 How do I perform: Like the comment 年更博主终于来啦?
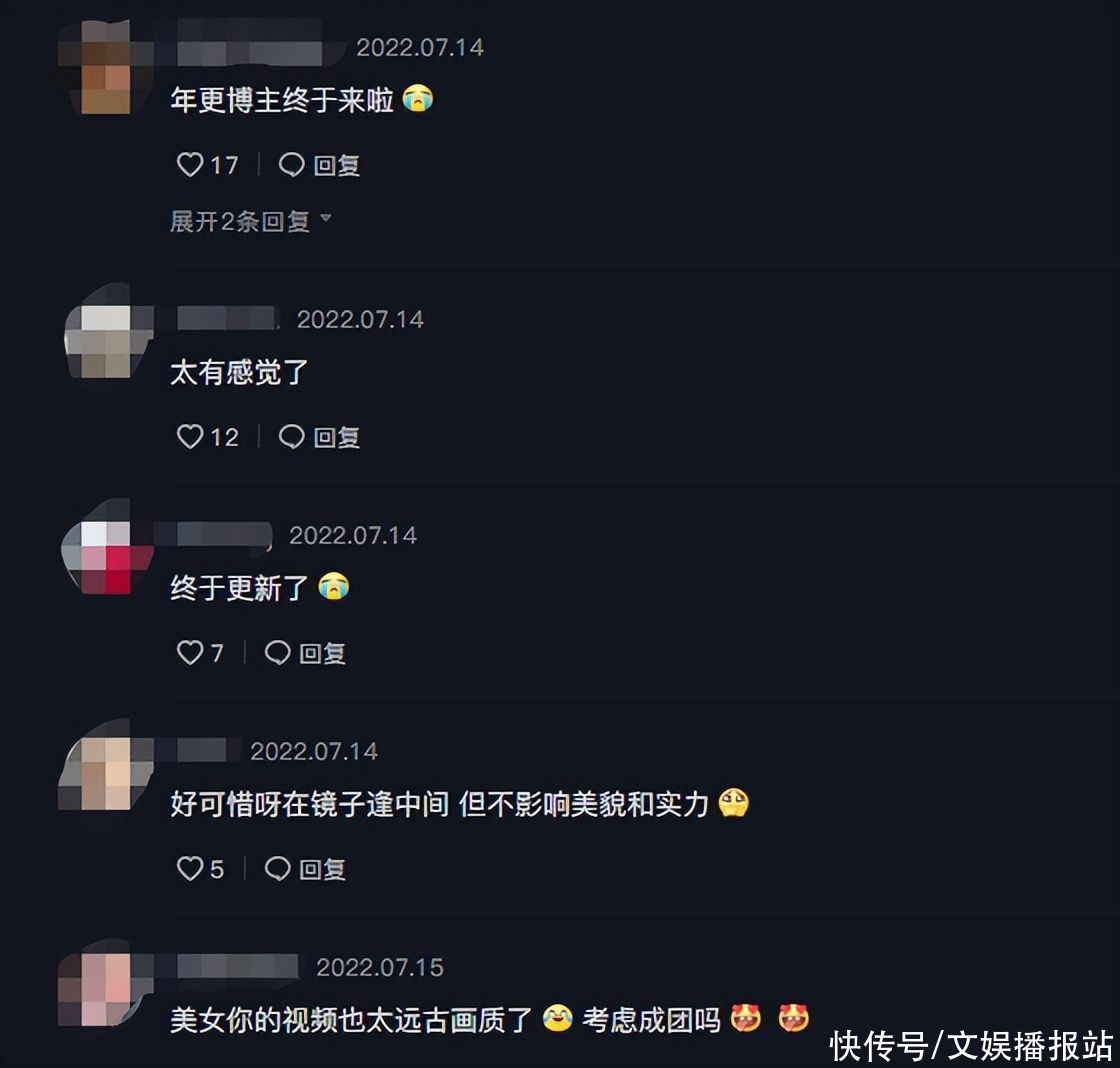190,165
